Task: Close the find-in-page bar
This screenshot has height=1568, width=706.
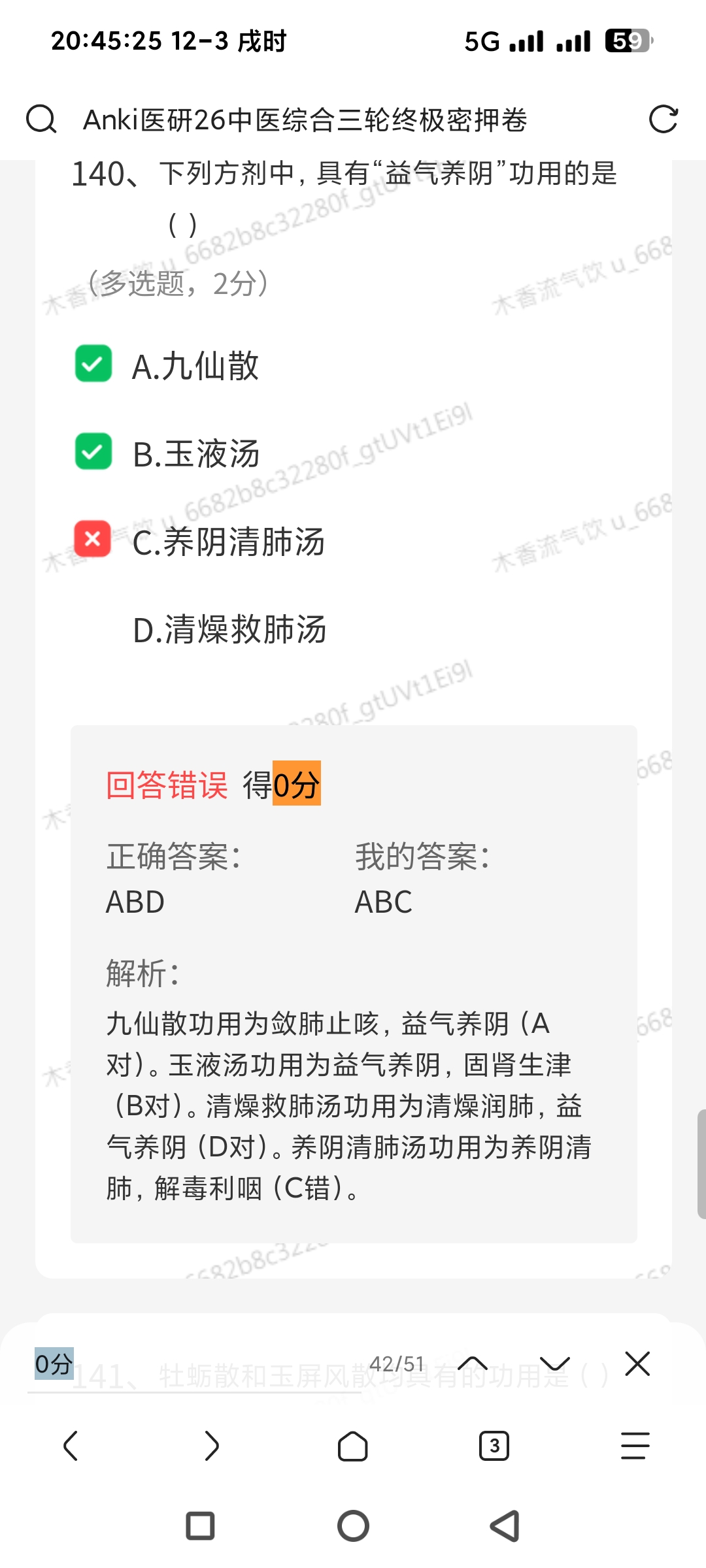Action: click(637, 1364)
